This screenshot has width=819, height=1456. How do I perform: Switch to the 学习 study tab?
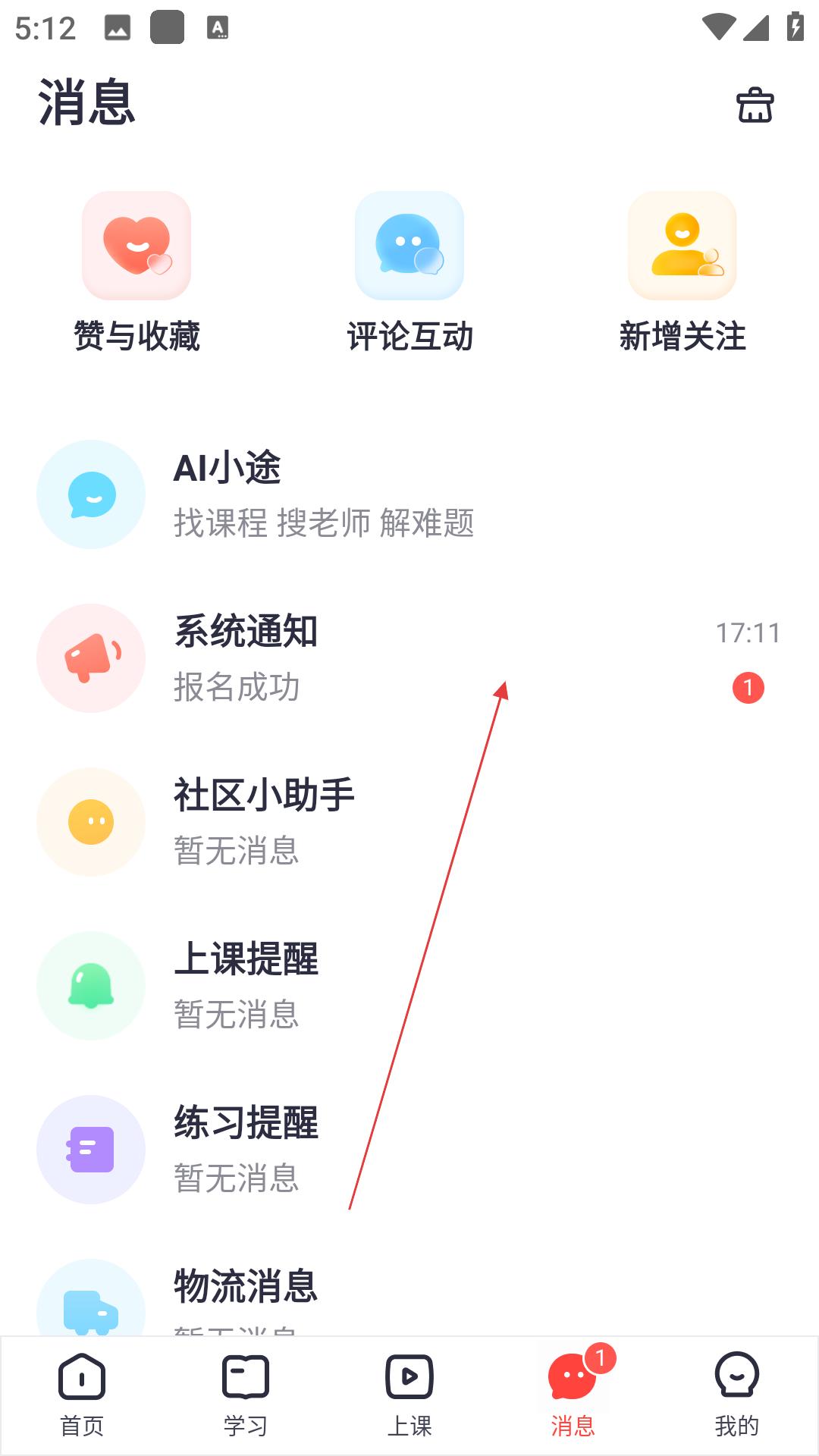pyautogui.click(x=246, y=1395)
